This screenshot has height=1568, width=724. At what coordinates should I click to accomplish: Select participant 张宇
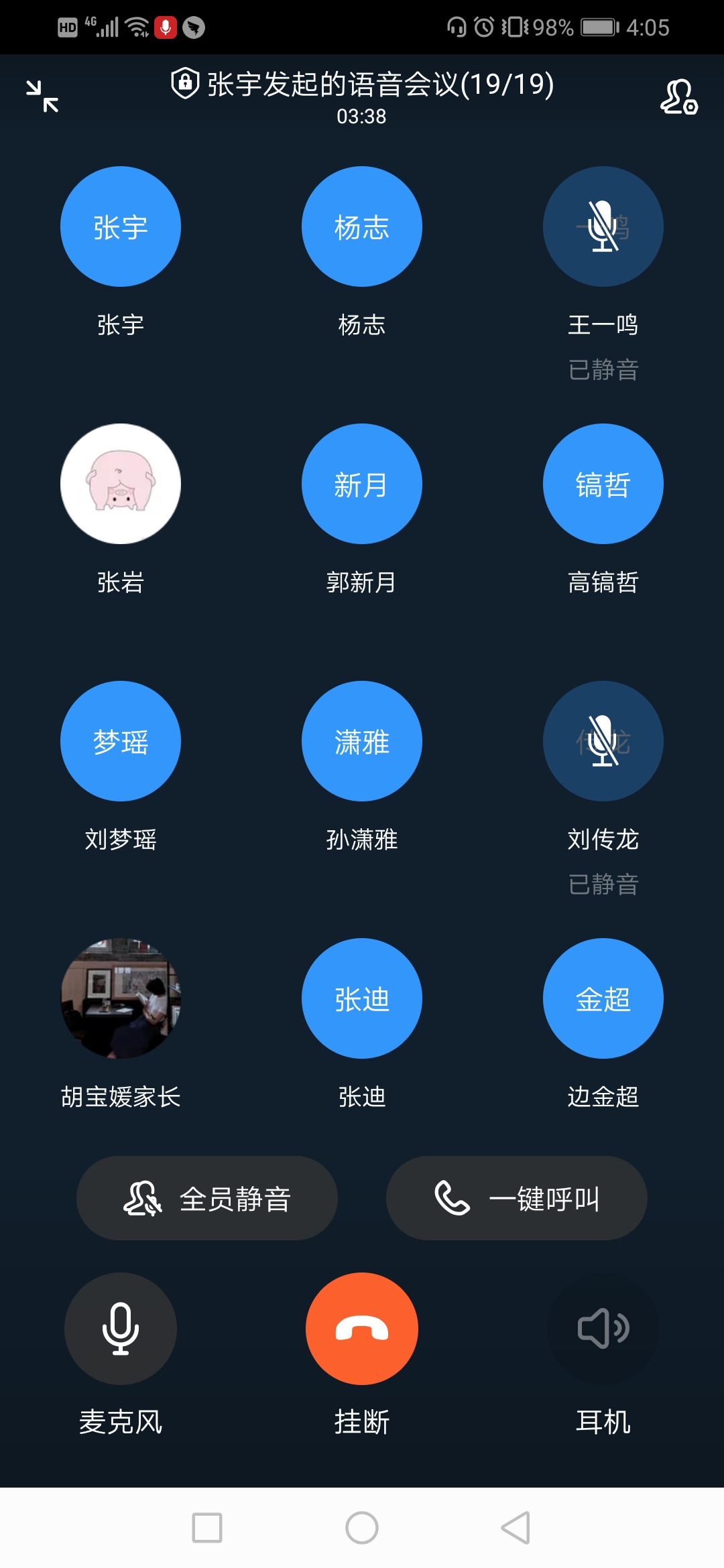pos(121,226)
